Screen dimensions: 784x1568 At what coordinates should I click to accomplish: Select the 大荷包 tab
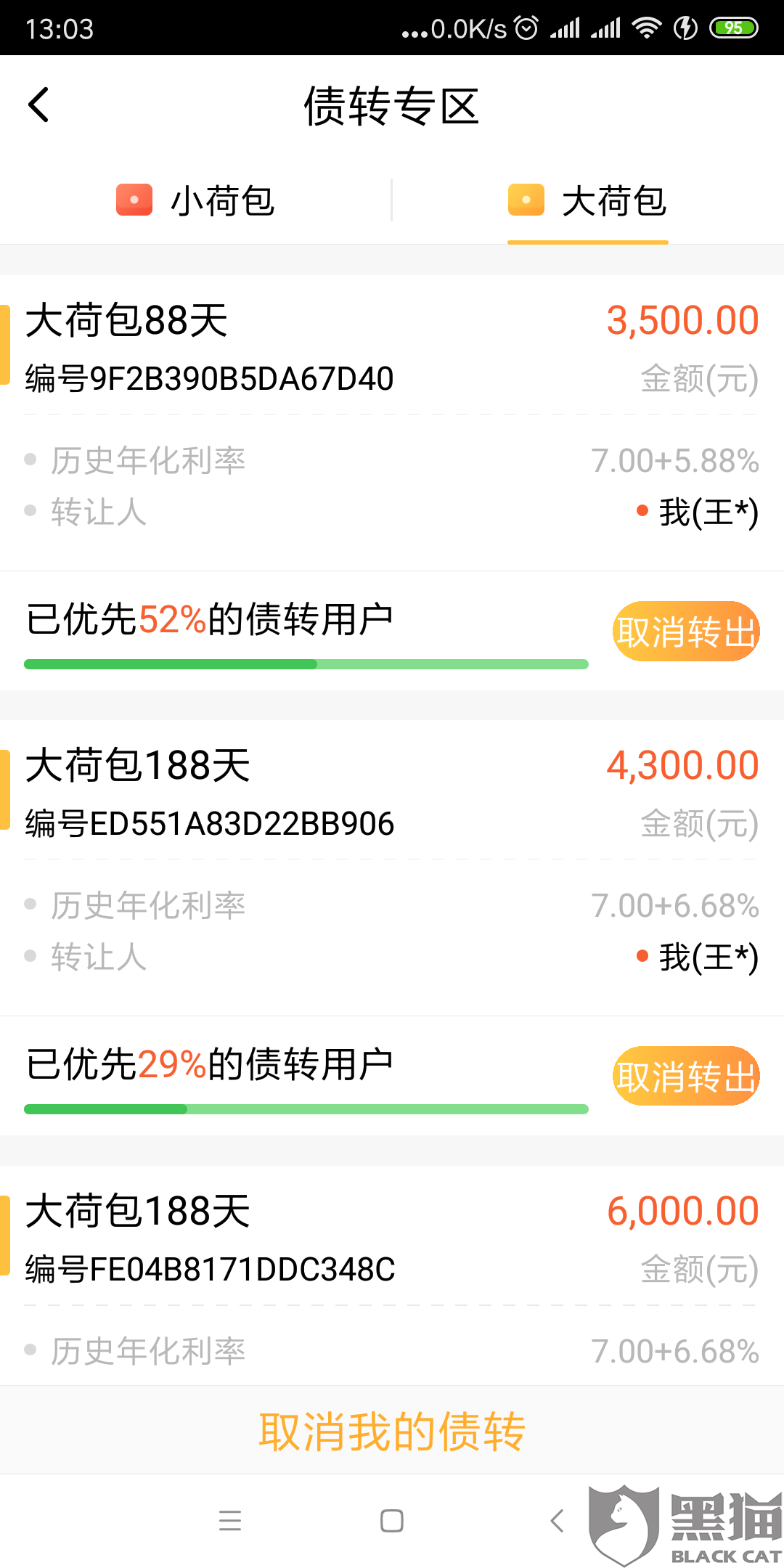pos(588,200)
